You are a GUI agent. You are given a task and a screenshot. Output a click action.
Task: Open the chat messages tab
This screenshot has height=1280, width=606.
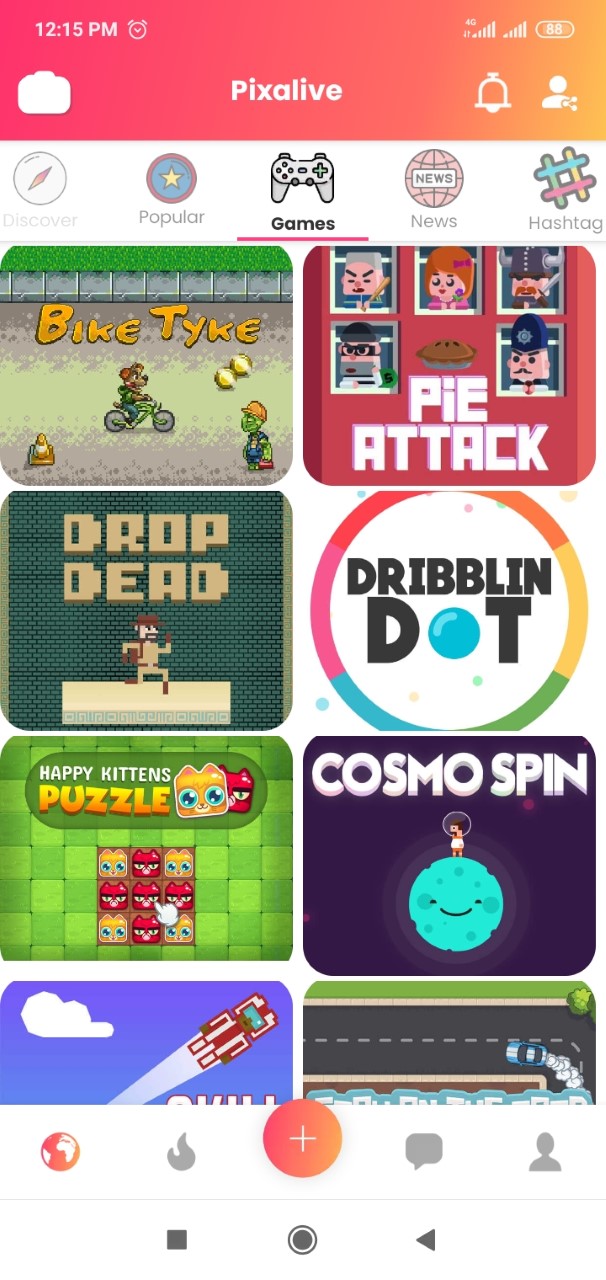[424, 1152]
